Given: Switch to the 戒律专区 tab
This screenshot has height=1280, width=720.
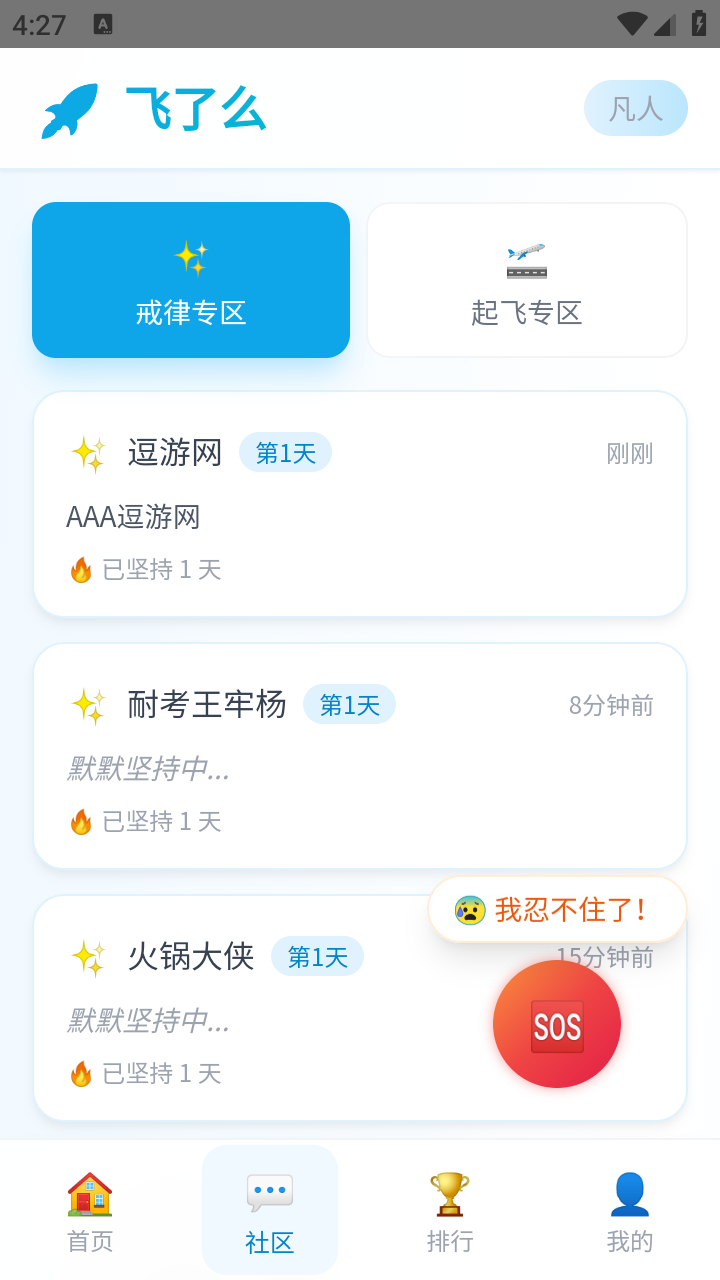Looking at the screenshot, I should pos(190,280).
